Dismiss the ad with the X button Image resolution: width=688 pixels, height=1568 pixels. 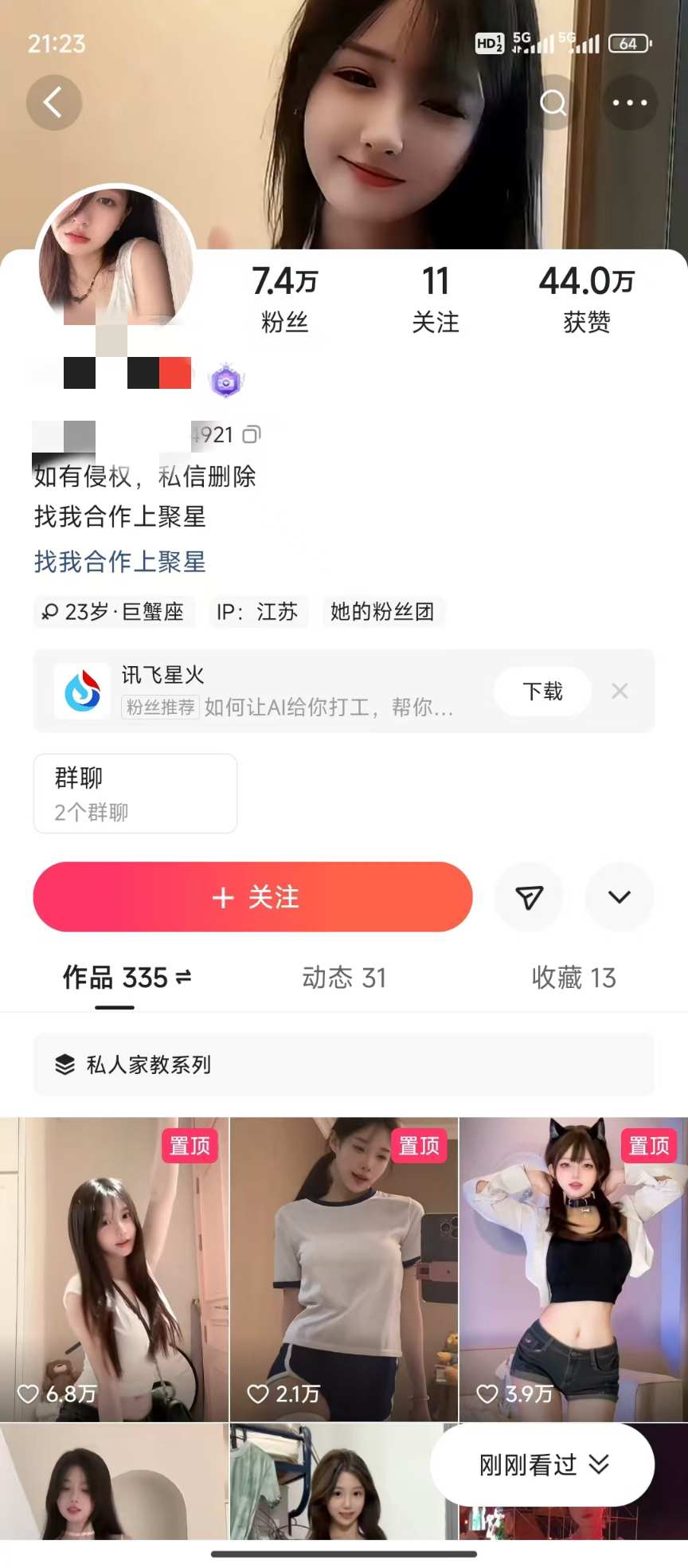point(619,691)
